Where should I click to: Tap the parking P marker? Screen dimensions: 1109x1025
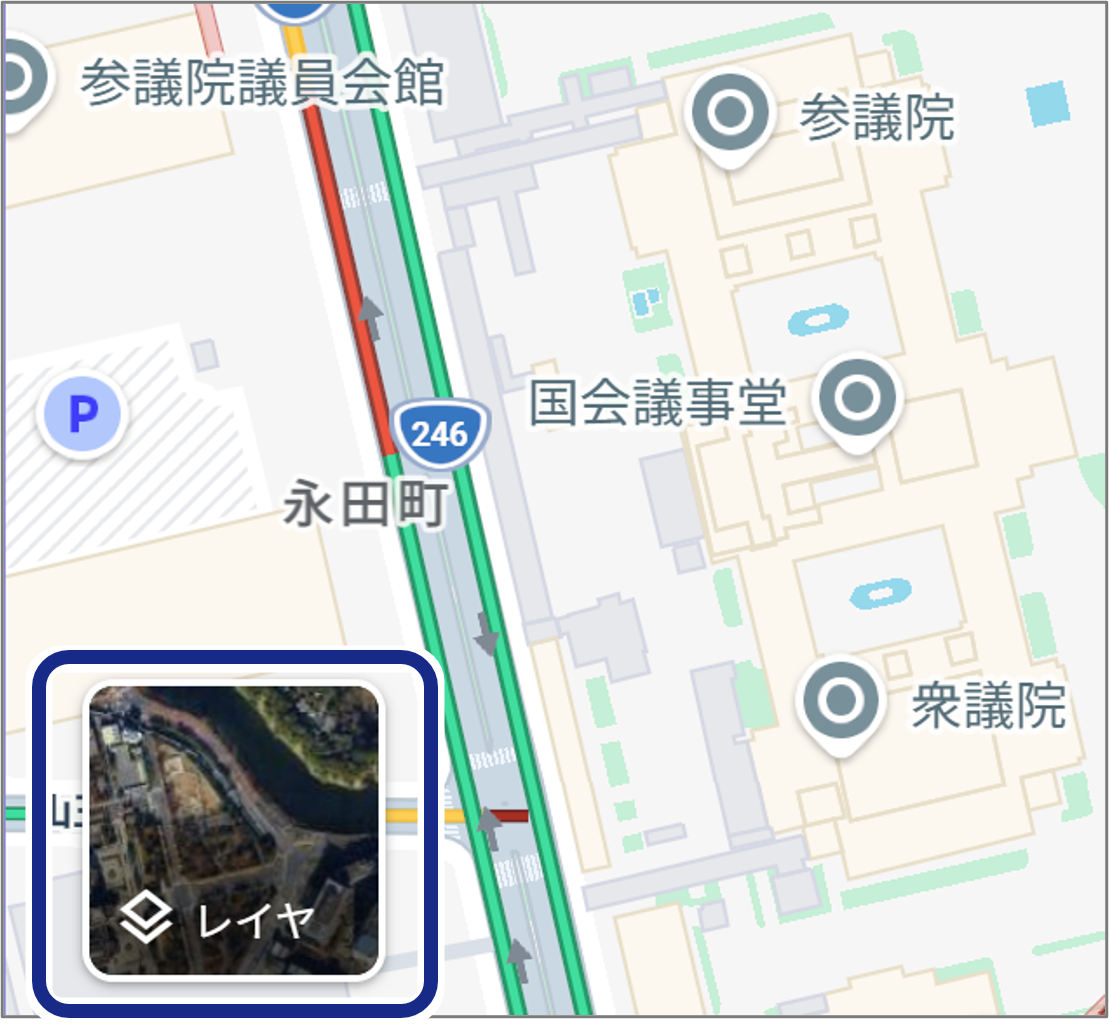(83, 414)
